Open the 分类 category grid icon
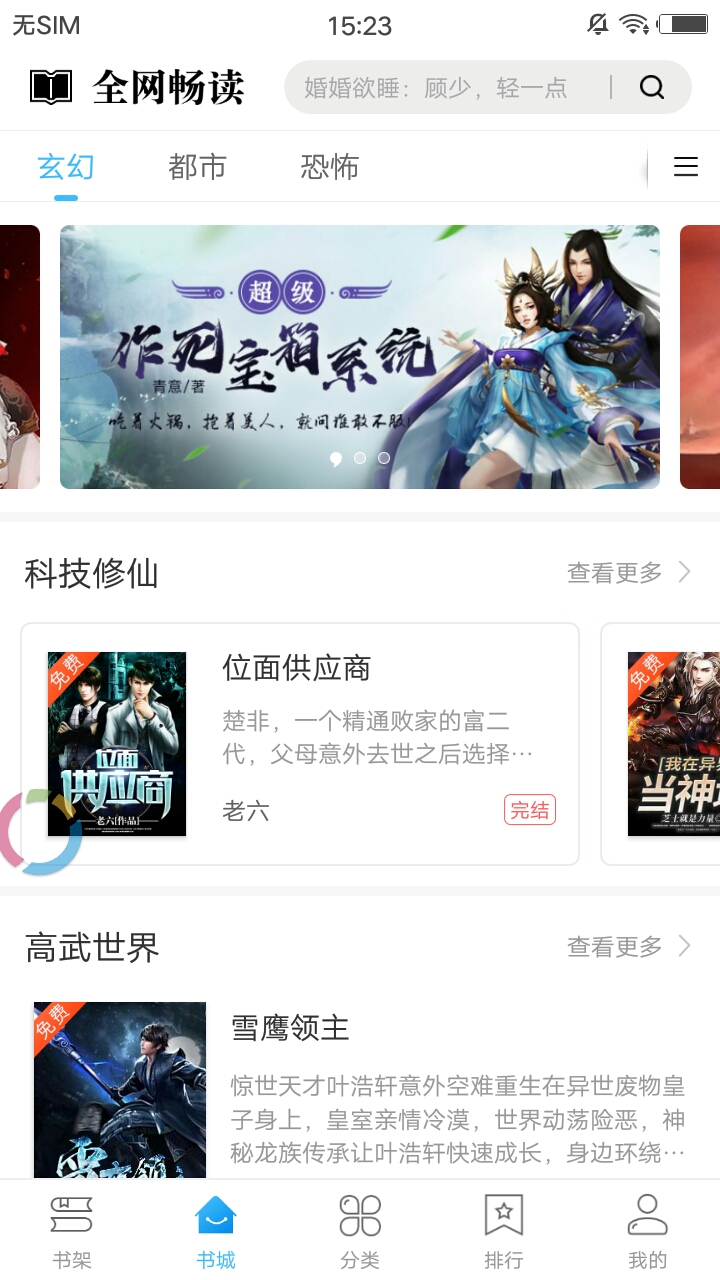This screenshot has width=720, height=1280. (359, 1213)
